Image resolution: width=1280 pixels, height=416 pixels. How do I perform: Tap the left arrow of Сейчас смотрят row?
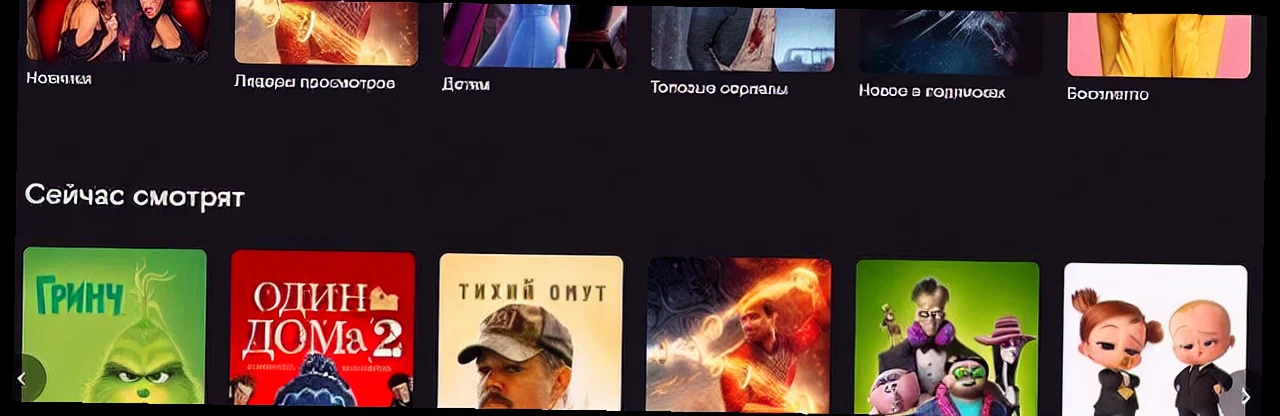23,378
